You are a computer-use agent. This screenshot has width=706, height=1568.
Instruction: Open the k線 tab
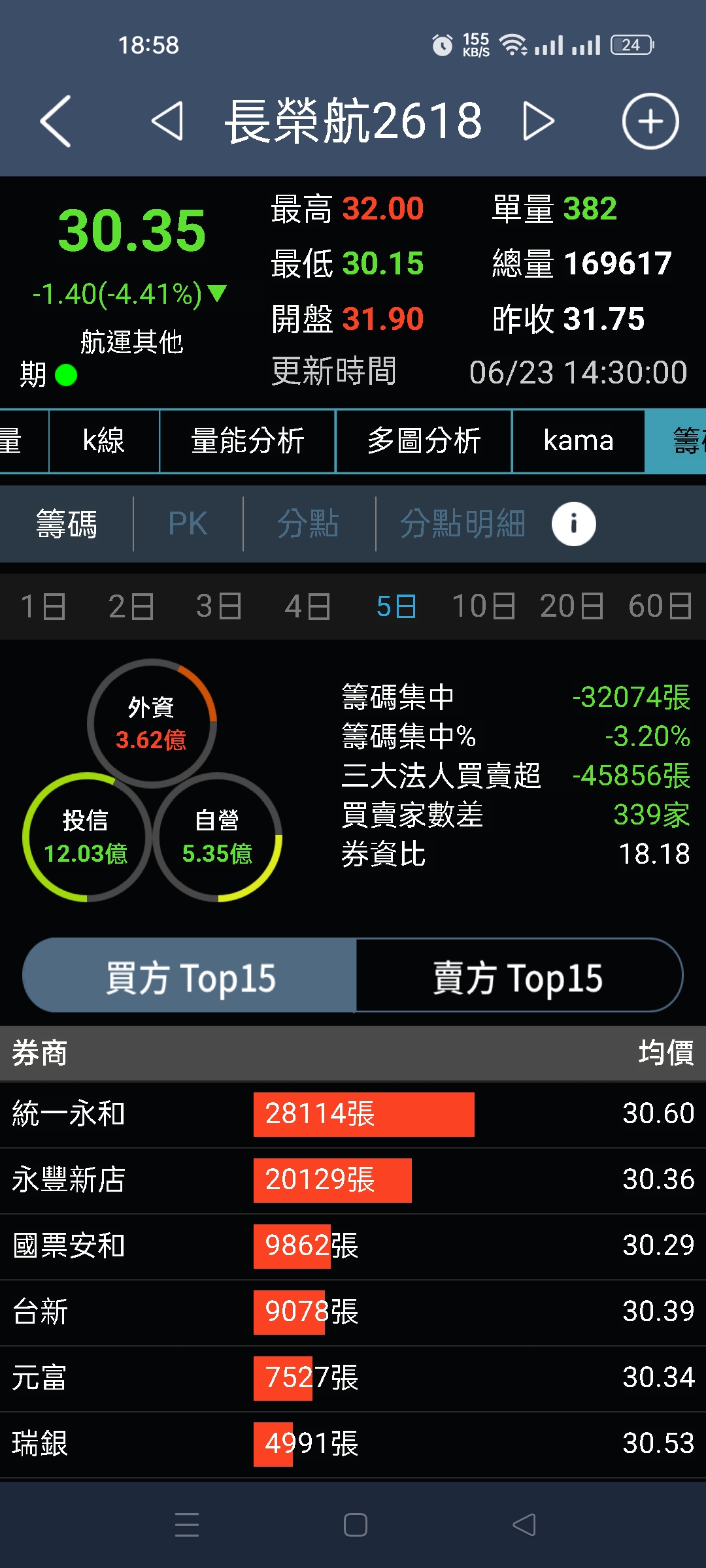coord(103,441)
